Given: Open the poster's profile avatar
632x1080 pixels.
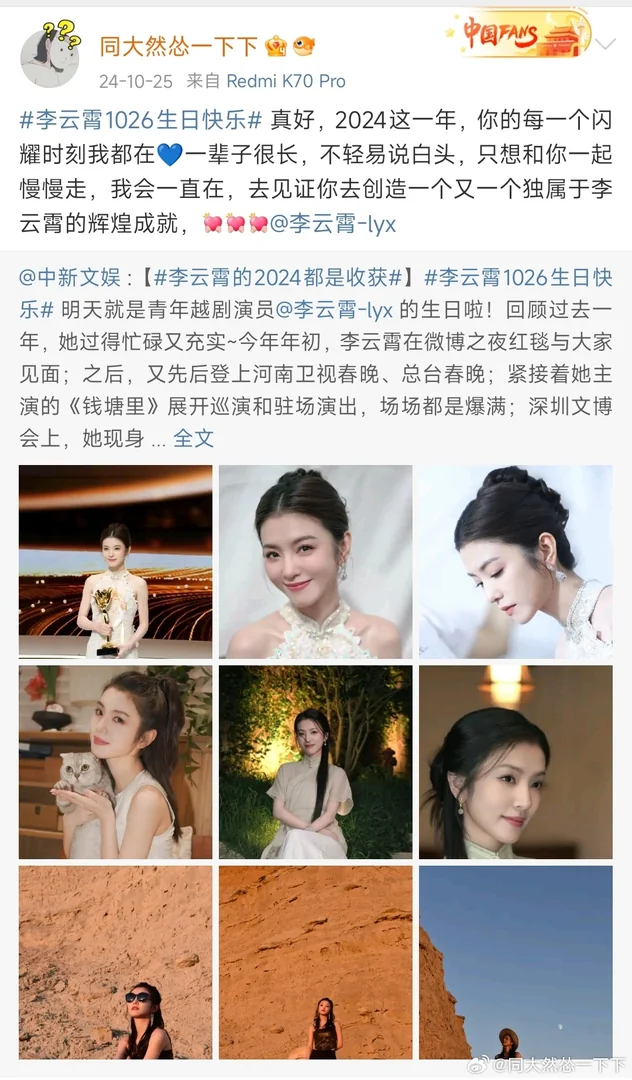Looking at the screenshot, I should point(51,58).
